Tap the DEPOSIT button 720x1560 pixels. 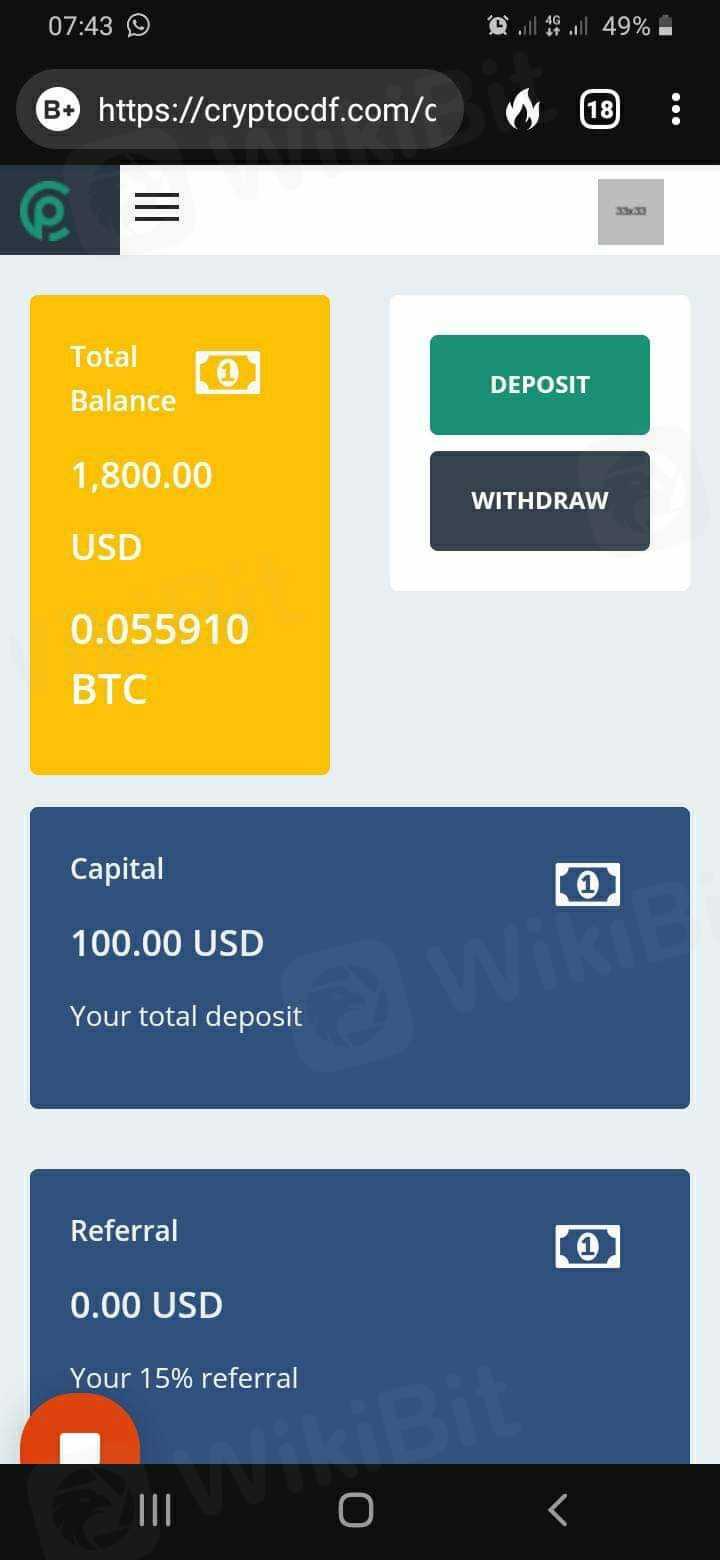click(x=539, y=385)
